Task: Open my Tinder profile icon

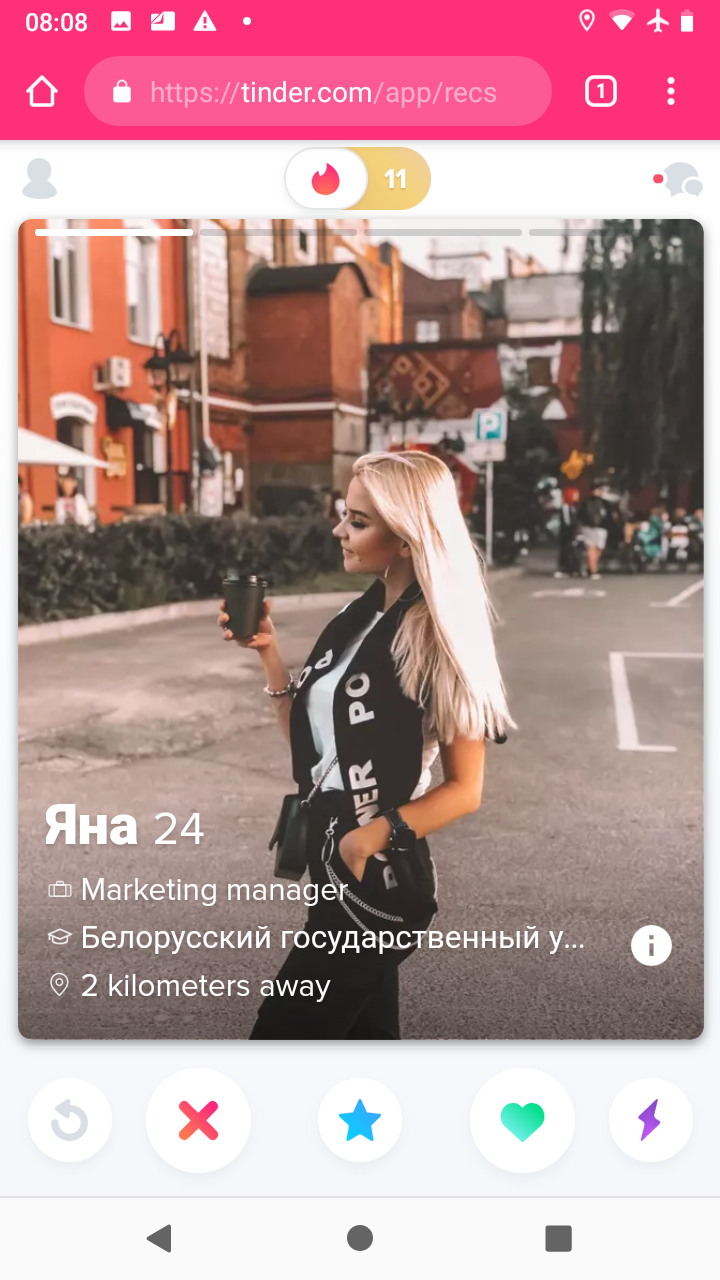Action: [x=40, y=179]
